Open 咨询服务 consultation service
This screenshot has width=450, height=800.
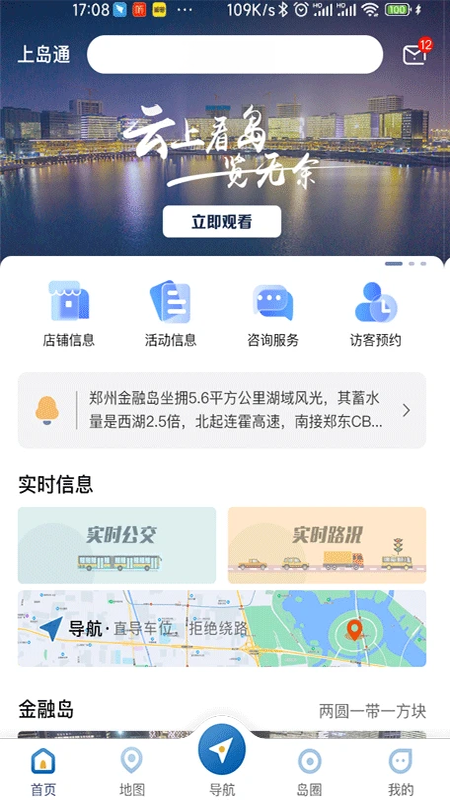pyautogui.click(x=273, y=314)
